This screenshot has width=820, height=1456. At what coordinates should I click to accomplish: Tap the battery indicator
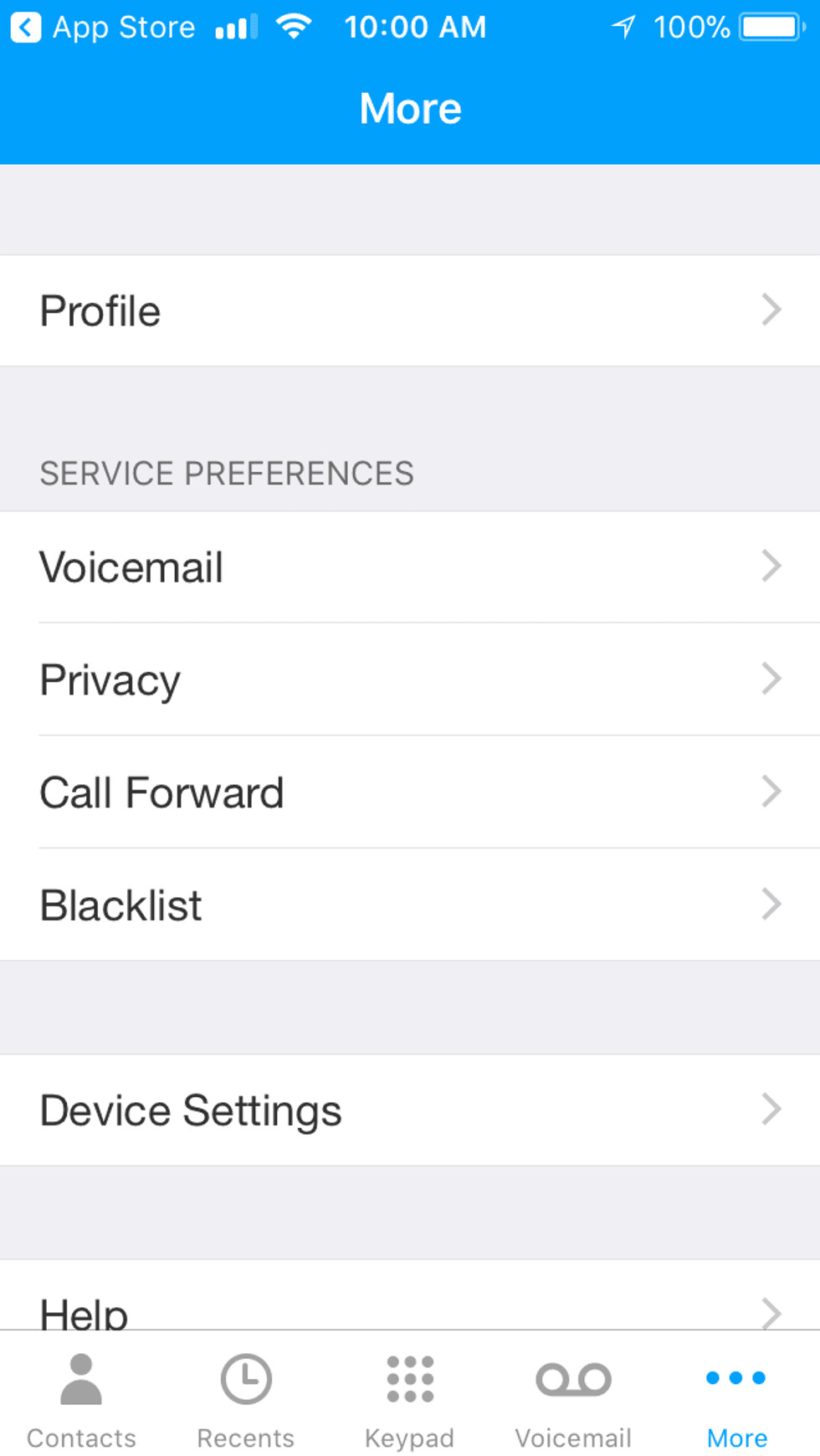pyautogui.click(x=766, y=27)
